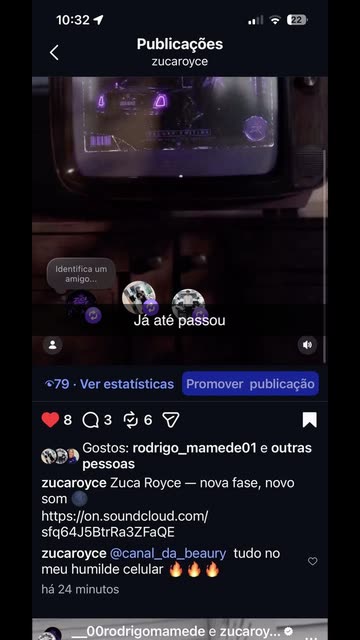Open zucaroyce profile from the caption
The image size is (360, 640).
coord(74,483)
